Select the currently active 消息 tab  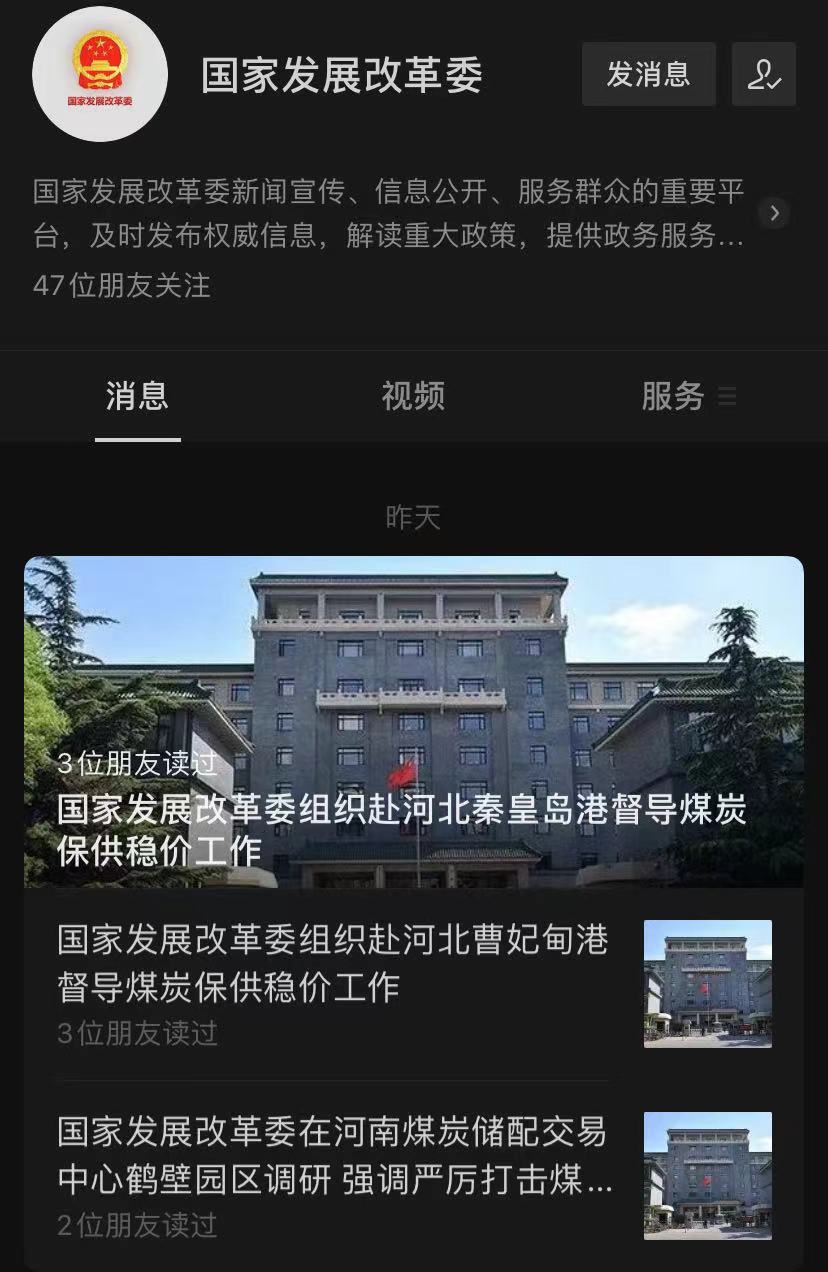(x=138, y=396)
